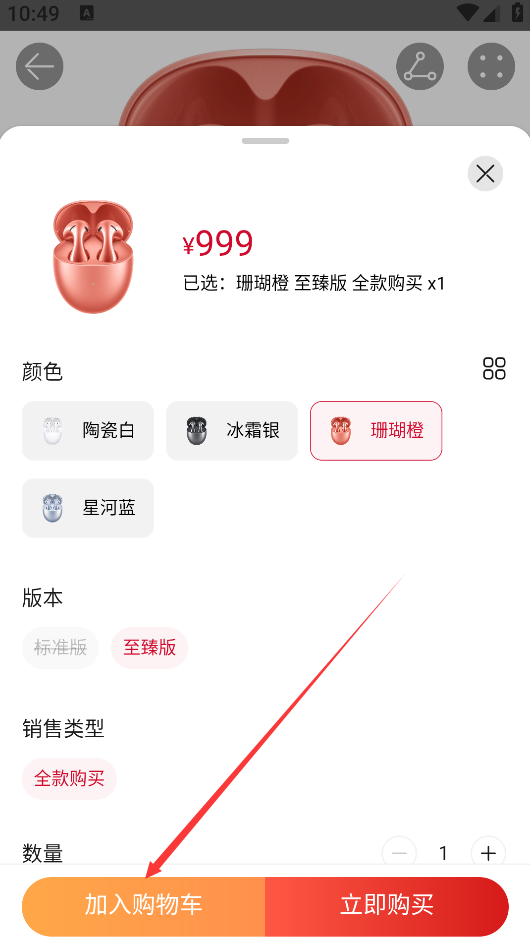
Task: Close the product options sheet
Action: coord(485,174)
